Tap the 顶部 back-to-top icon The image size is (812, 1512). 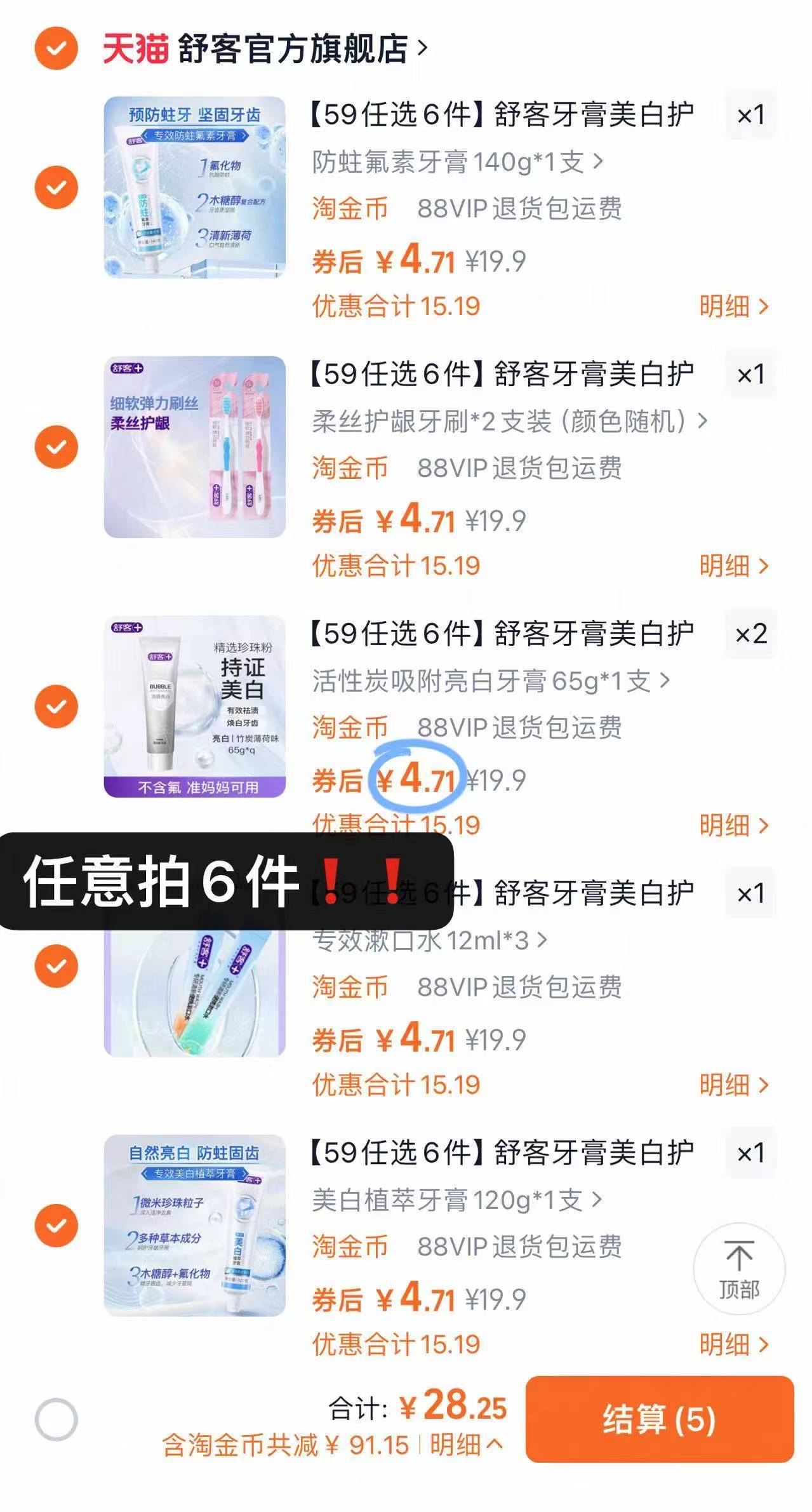point(740,1268)
